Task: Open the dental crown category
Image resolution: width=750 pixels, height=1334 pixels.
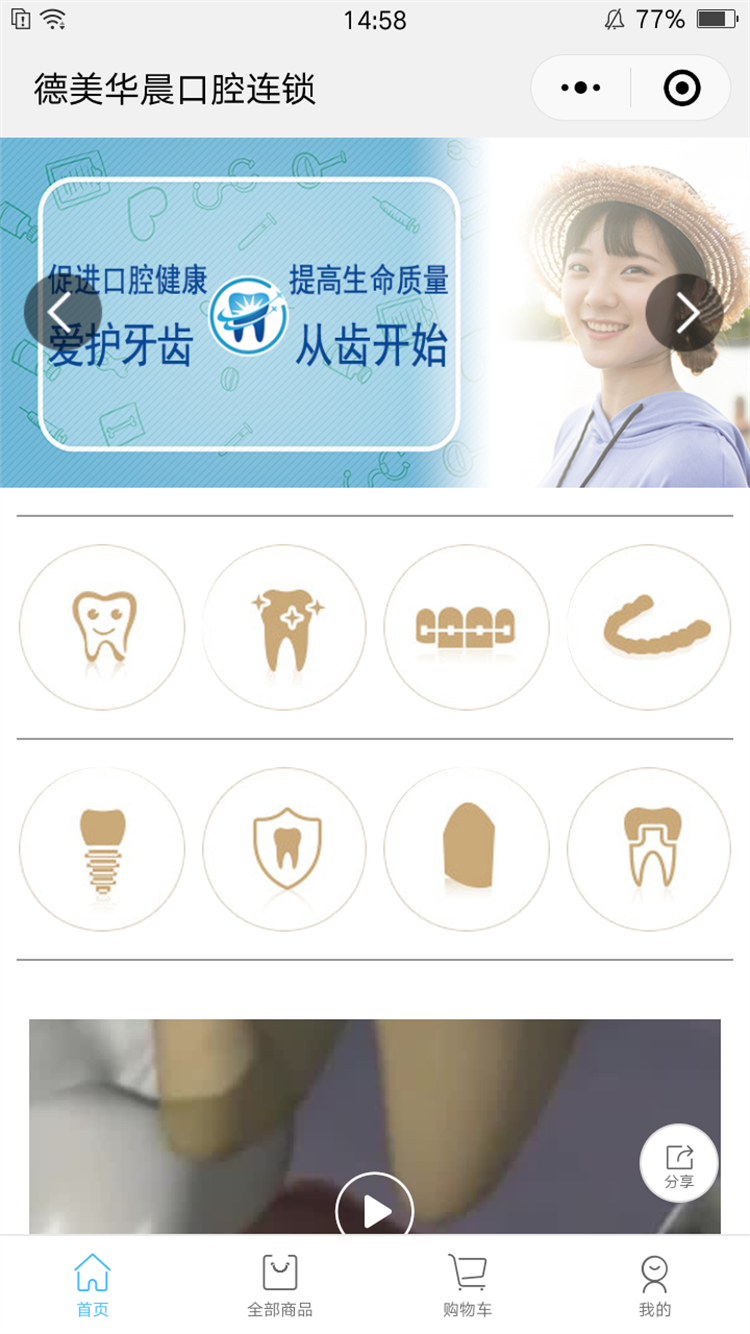Action: tap(649, 849)
